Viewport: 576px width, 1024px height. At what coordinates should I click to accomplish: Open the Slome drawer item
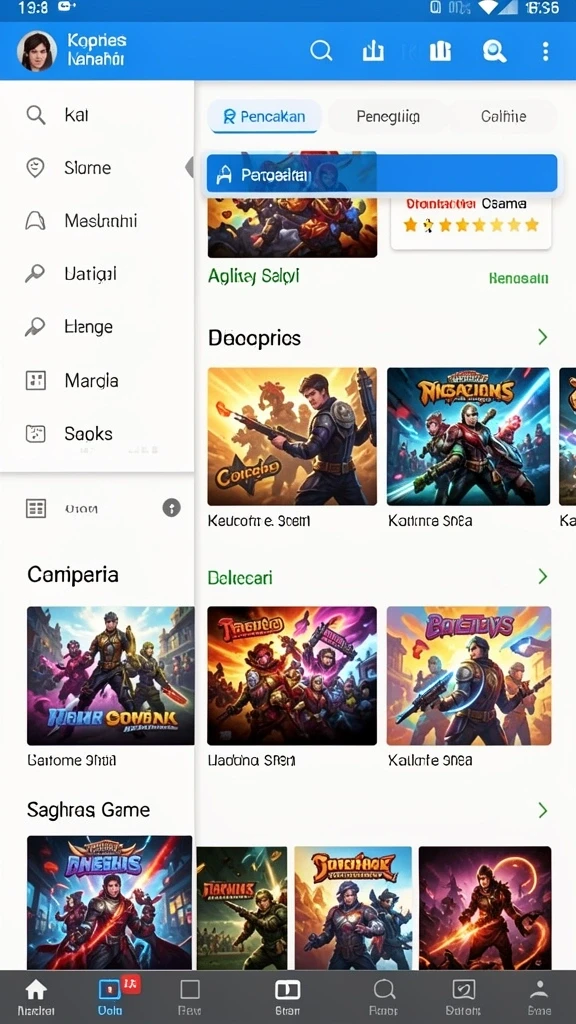pos(97,168)
